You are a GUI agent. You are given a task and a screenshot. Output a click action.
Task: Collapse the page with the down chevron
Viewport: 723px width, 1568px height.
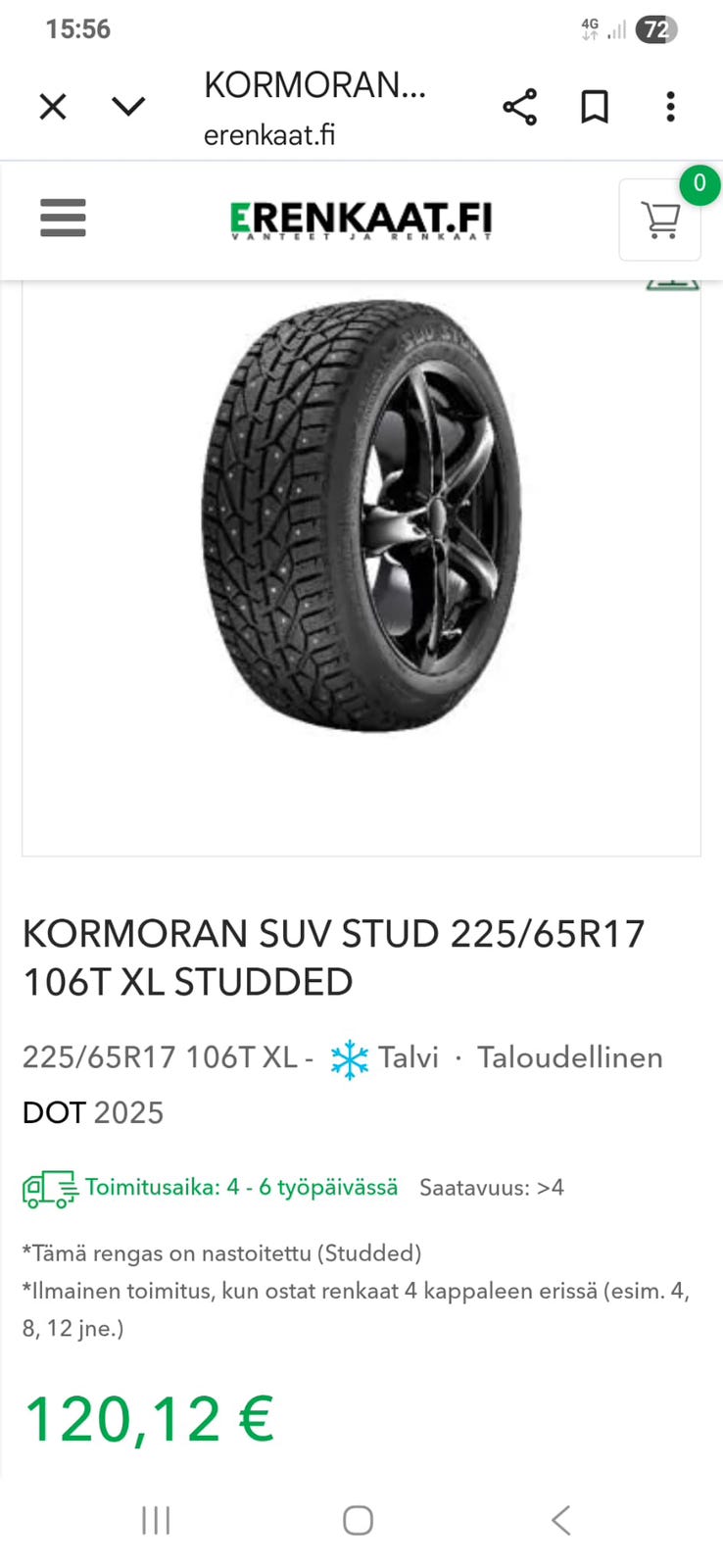[128, 107]
